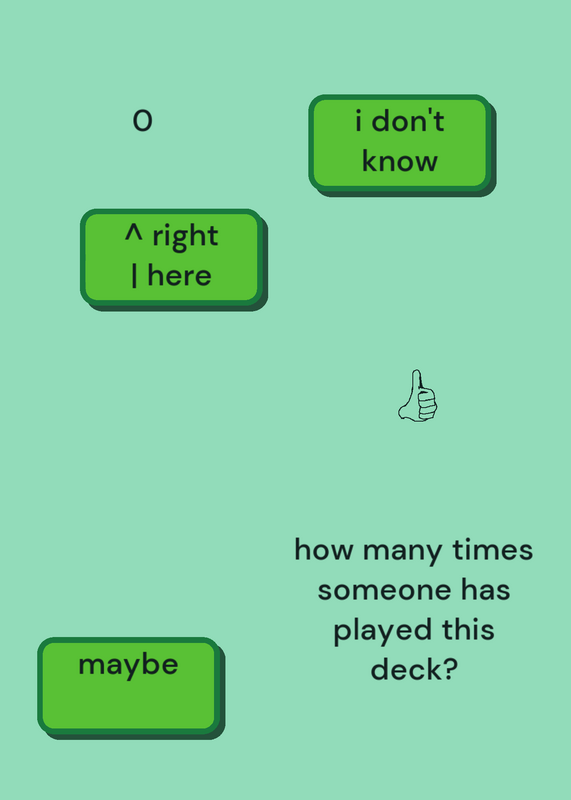Tap the "i don't know" button
Viewport: 571px width, 800px height.
click(x=400, y=142)
